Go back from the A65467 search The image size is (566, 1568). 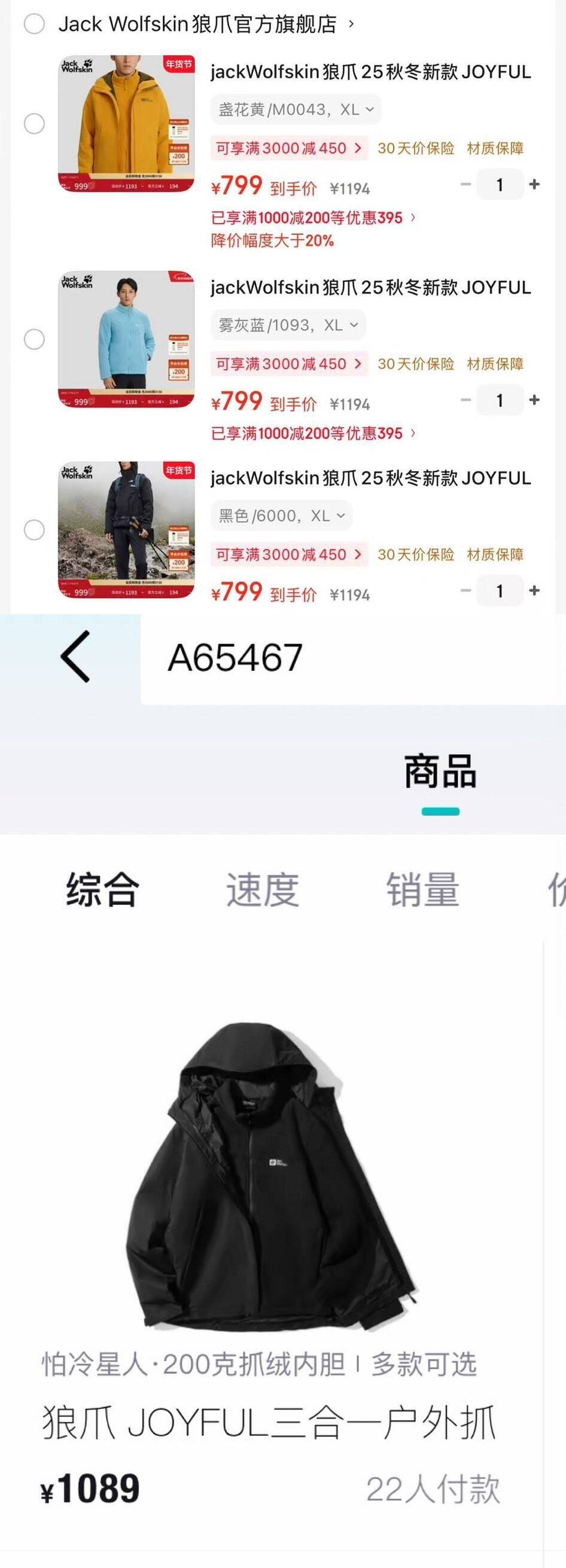pos(75,657)
